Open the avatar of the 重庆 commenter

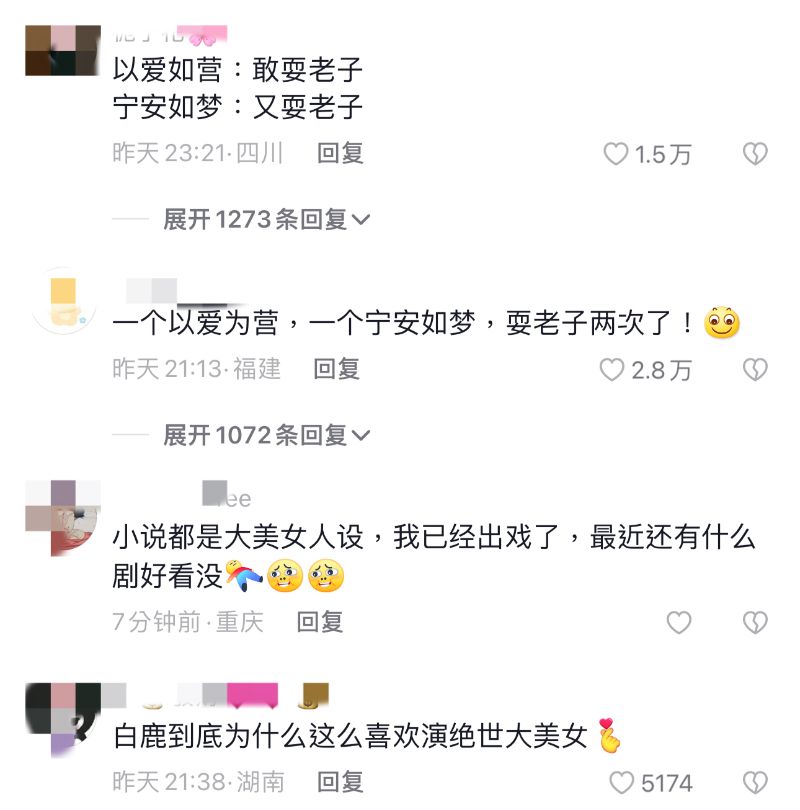point(63,517)
